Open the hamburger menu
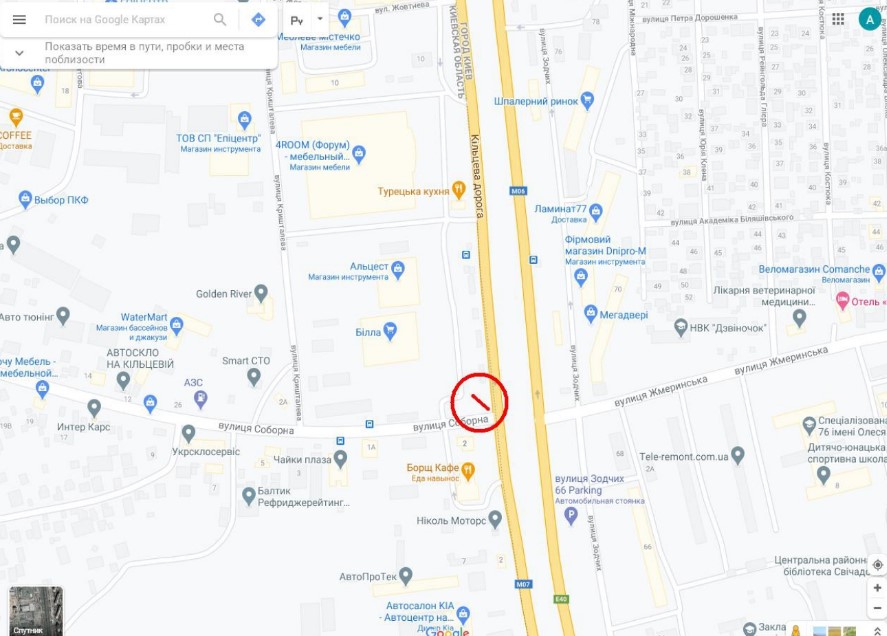This screenshot has height=636, width=887. (19, 20)
